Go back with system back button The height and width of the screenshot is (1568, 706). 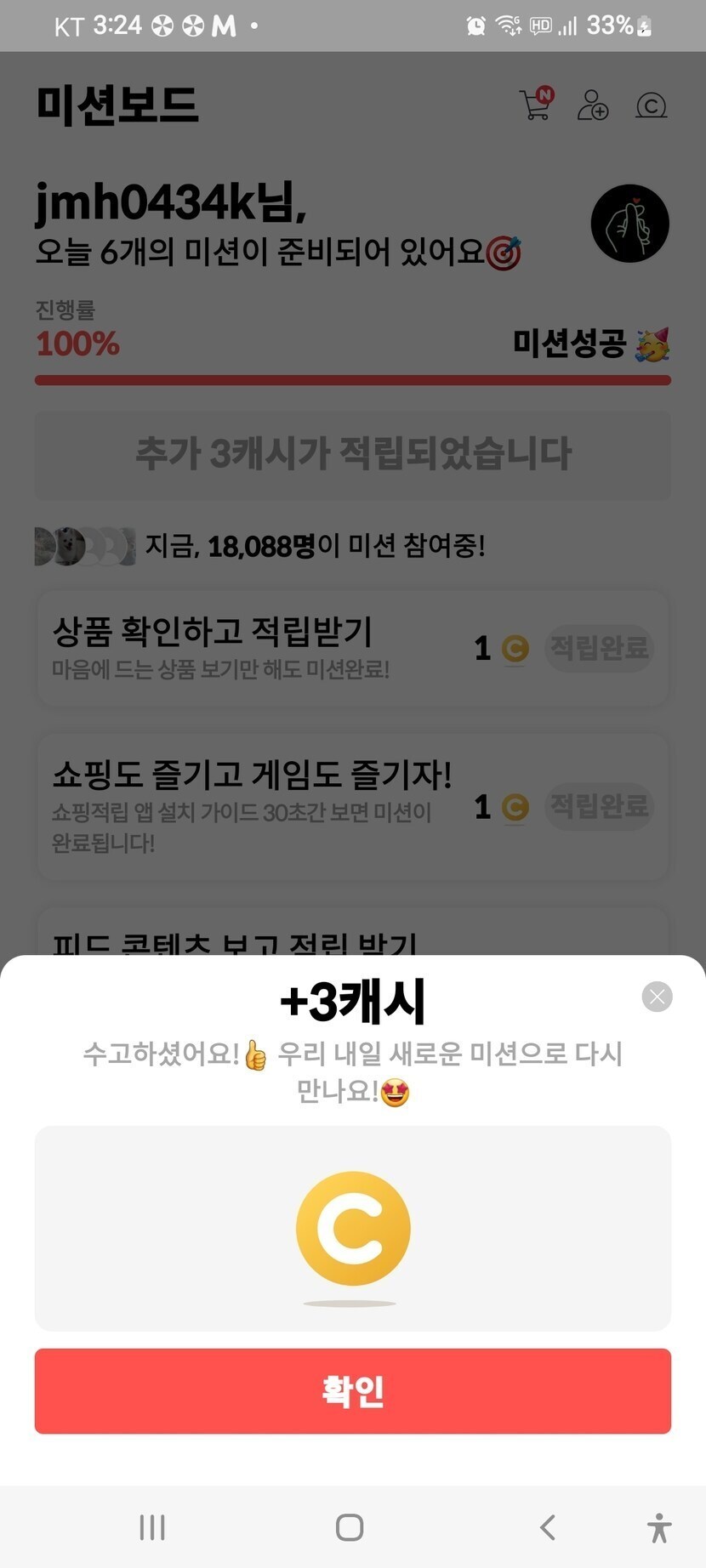point(548,1527)
